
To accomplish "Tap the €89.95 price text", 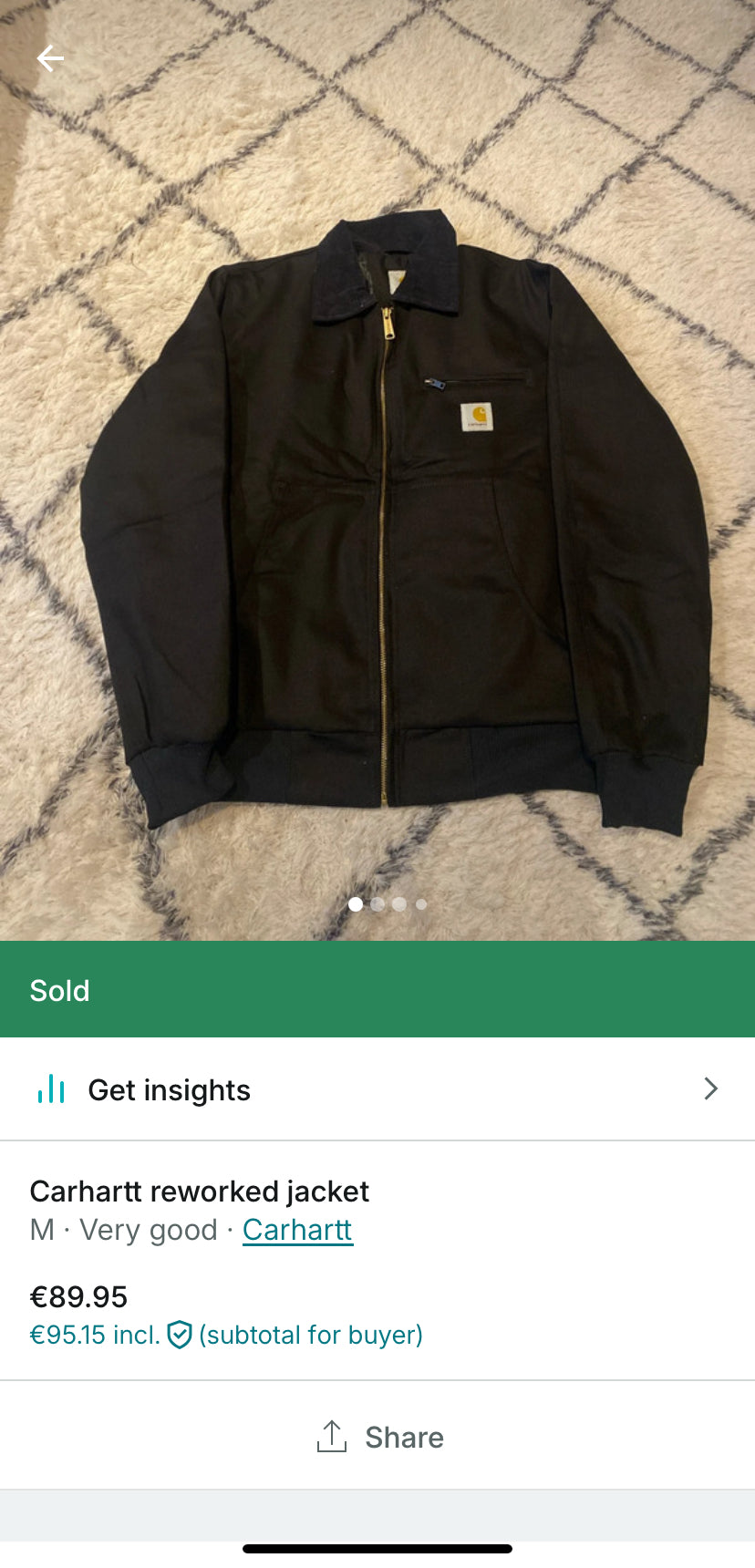I will tap(79, 1296).
